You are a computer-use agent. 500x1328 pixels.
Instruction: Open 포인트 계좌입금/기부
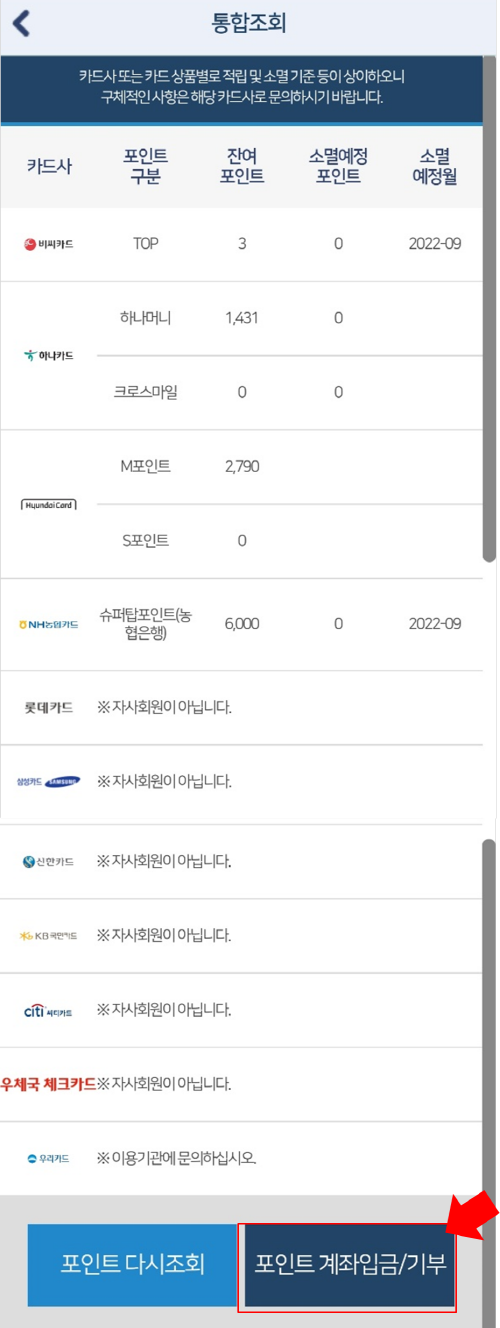point(350,1263)
